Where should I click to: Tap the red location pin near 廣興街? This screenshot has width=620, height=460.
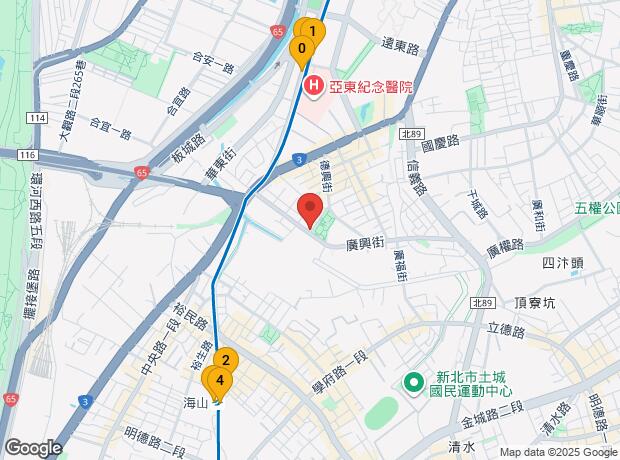tap(310, 211)
